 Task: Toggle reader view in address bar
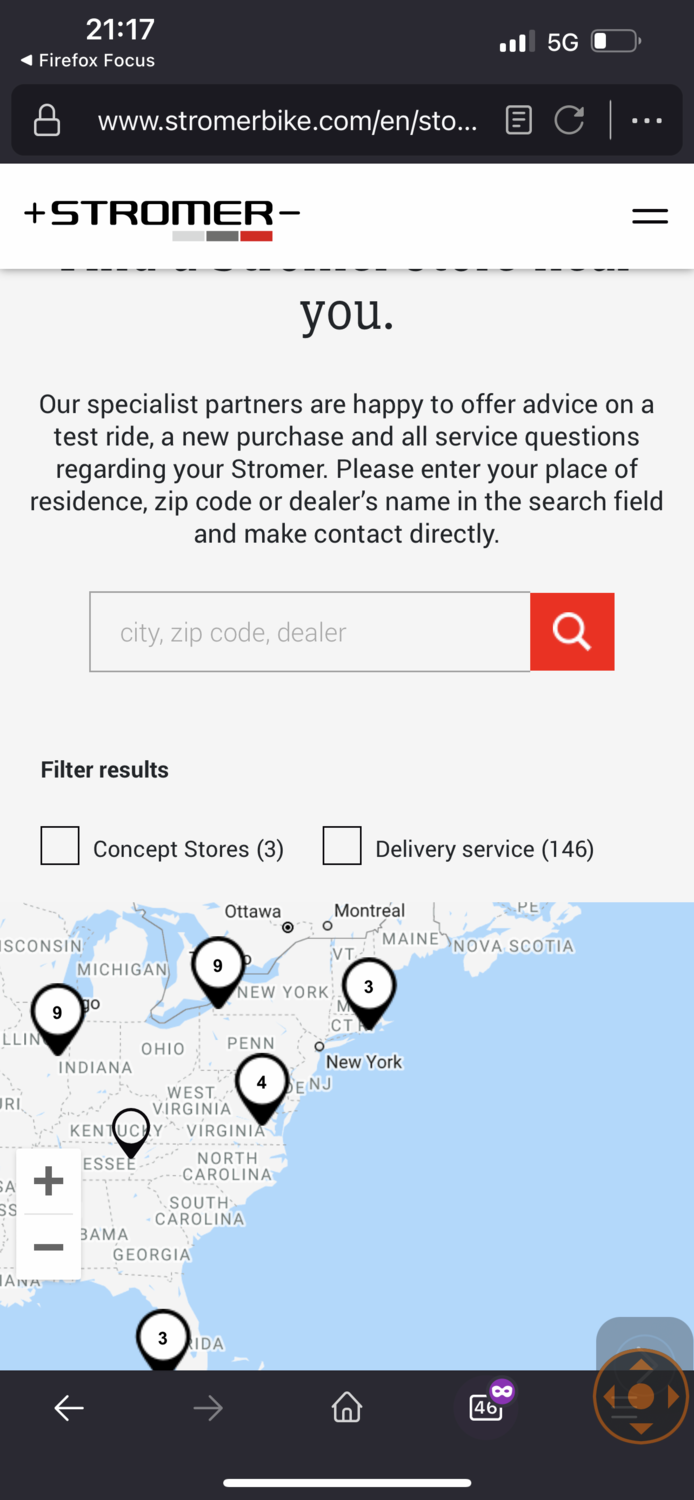(518, 121)
